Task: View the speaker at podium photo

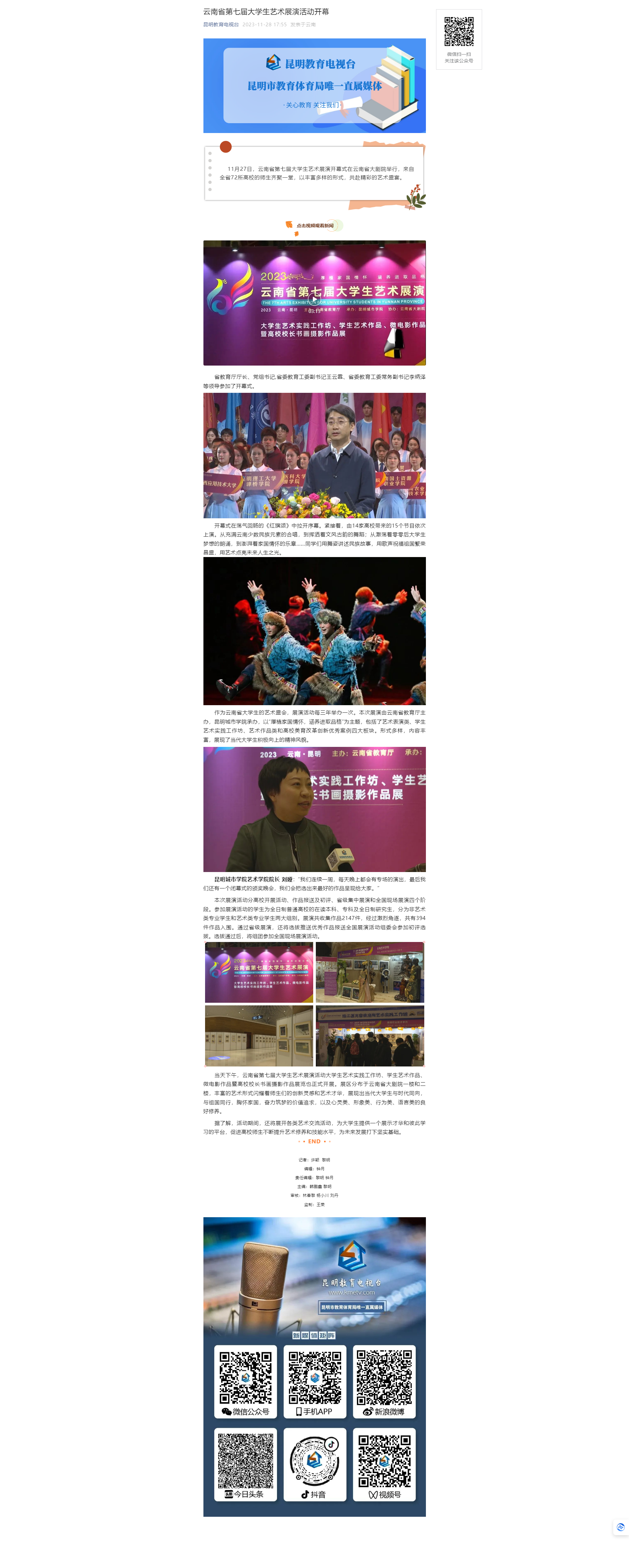Action: coord(314,455)
